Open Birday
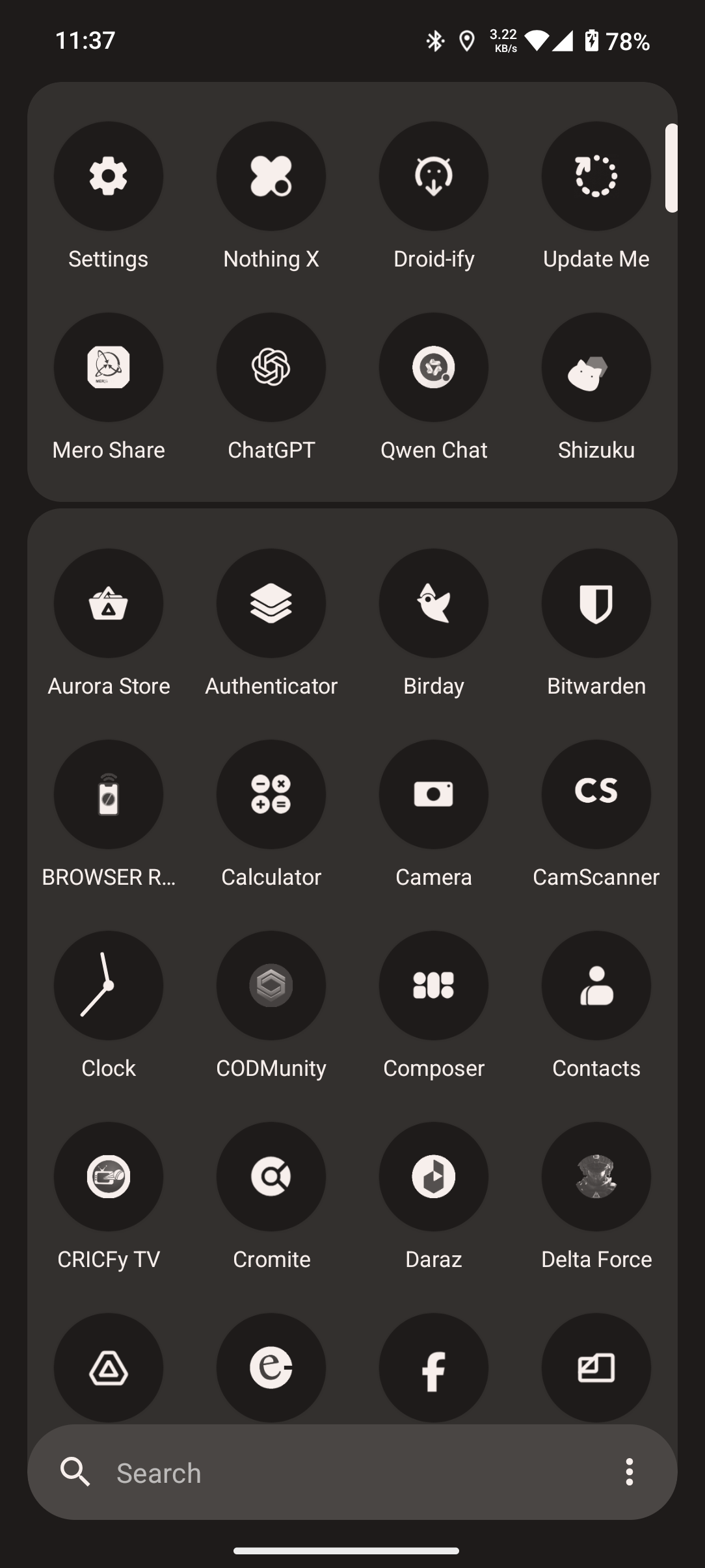Screen dimensions: 705x1568 (433, 603)
